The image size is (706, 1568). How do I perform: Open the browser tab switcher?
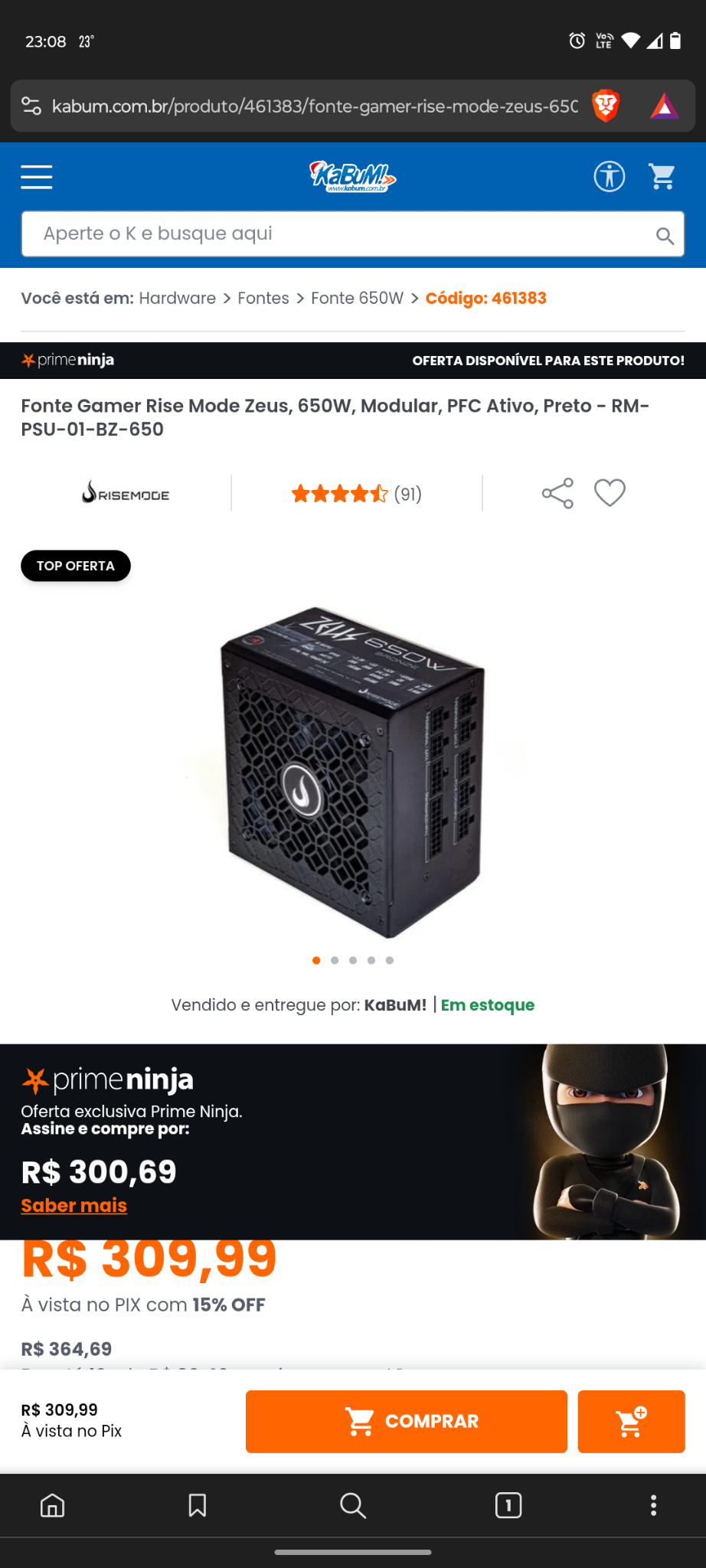click(508, 1505)
